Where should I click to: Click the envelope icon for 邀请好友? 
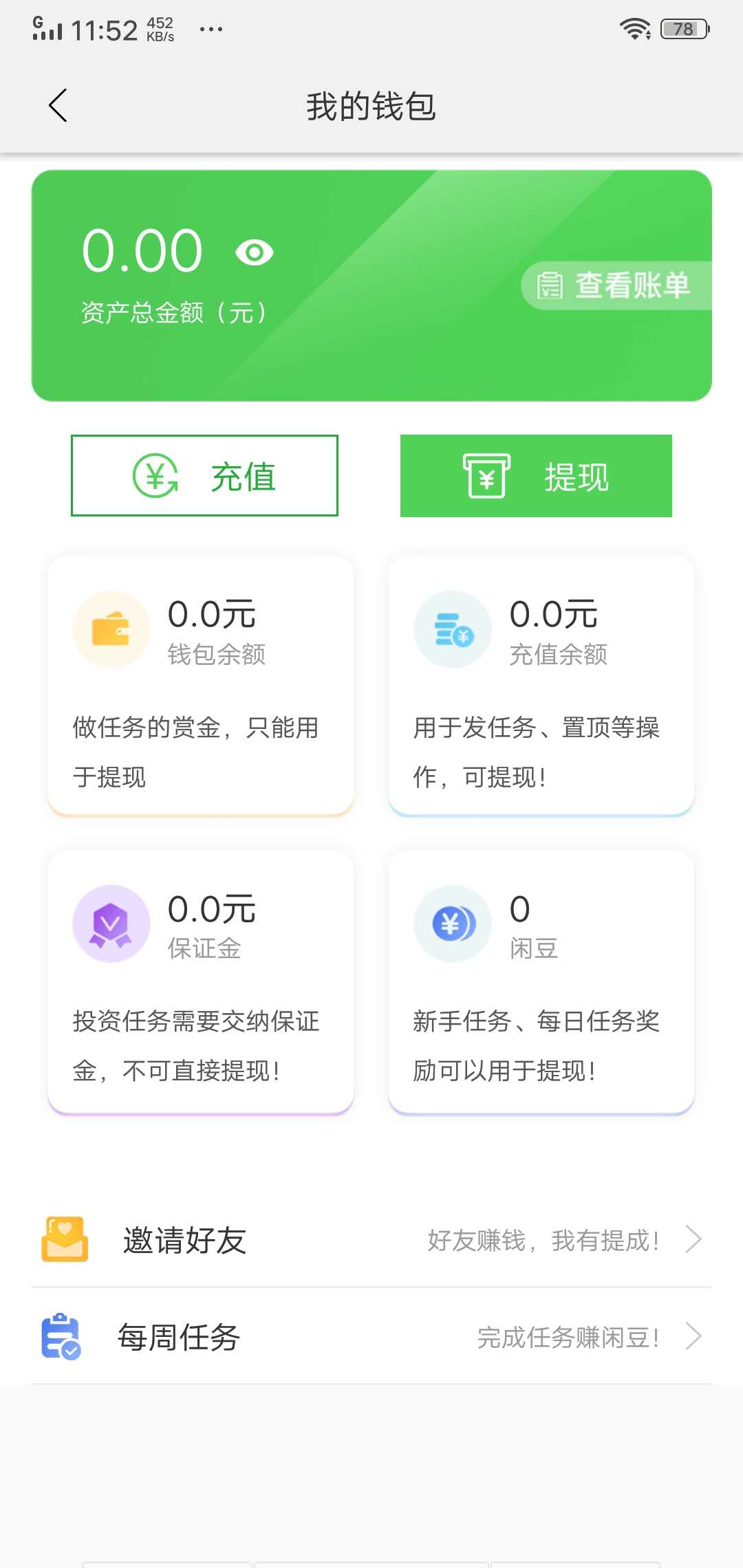click(64, 1239)
